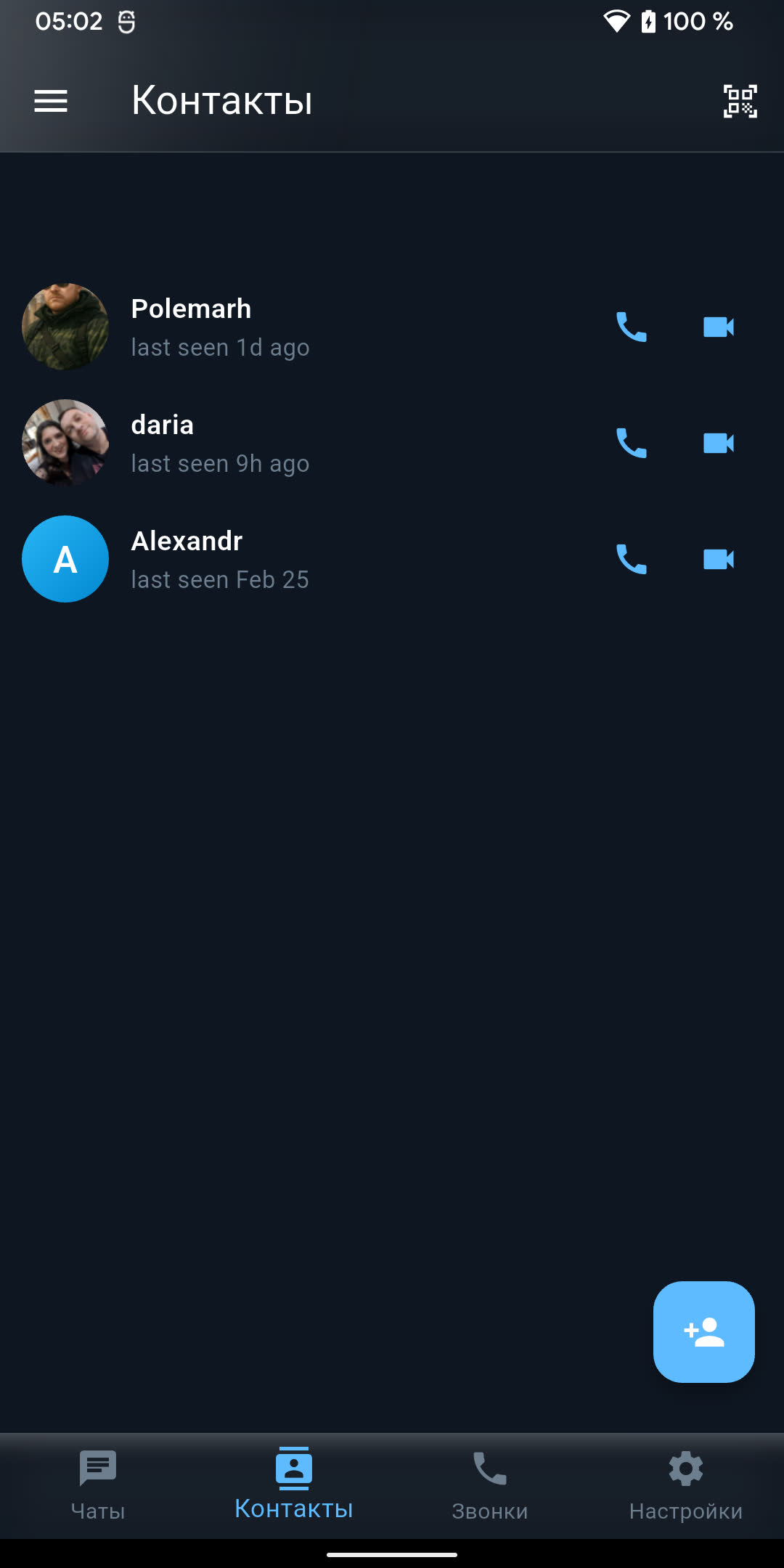Video call Alexandr
Screen dimensions: 784x1568
click(x=719, y=560)
